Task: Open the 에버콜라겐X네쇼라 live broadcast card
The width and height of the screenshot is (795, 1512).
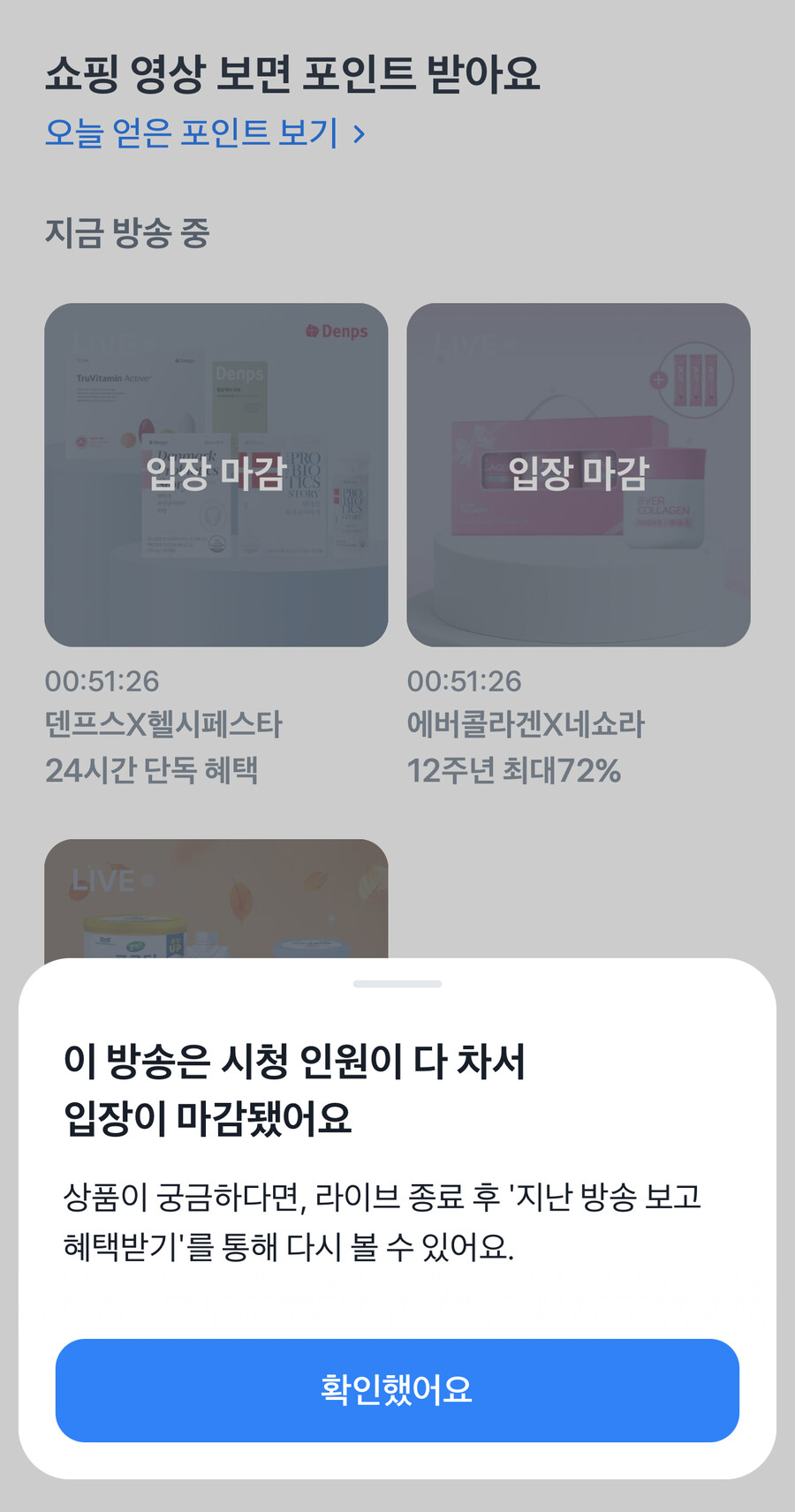Action: click(x=578, y=475)
